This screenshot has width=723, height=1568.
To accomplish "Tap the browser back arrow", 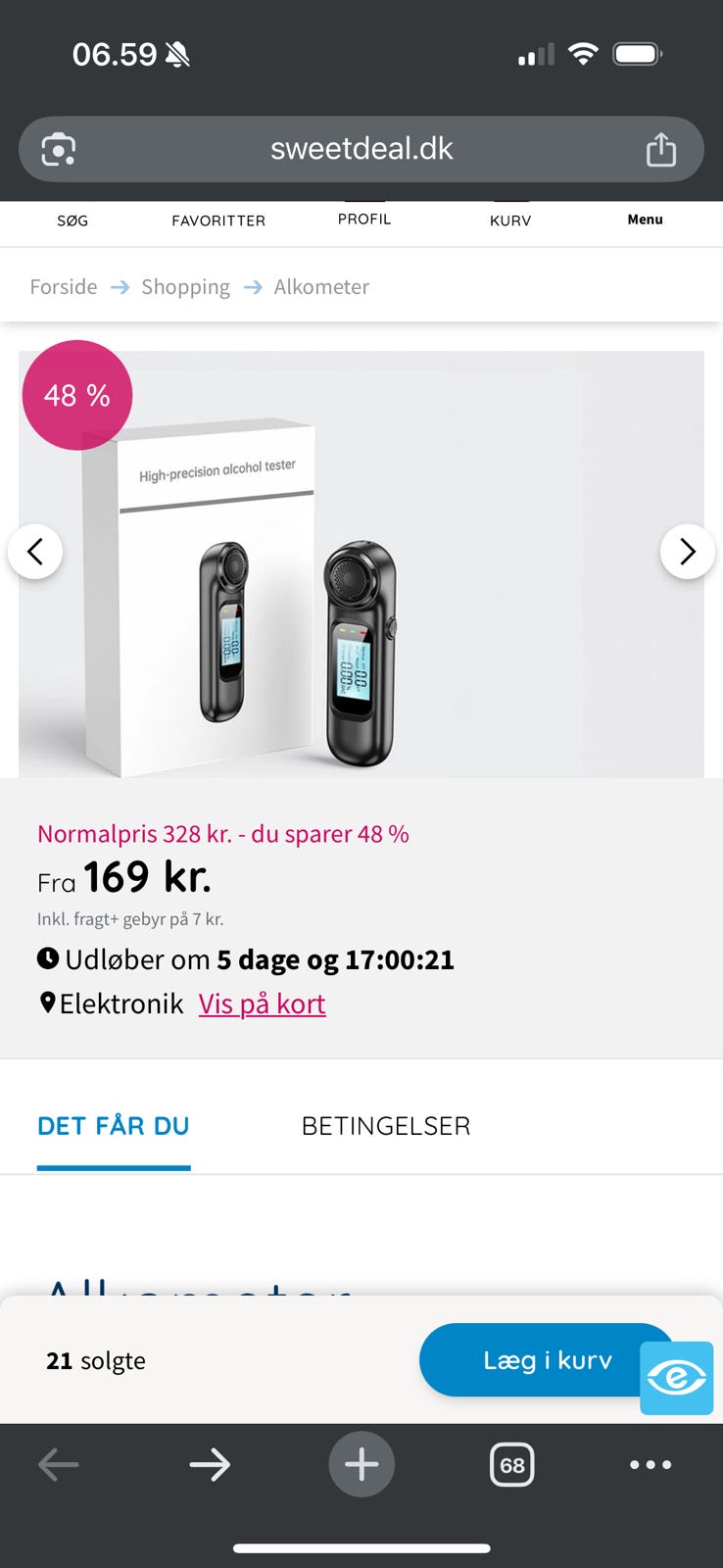I will [58, 1464].
